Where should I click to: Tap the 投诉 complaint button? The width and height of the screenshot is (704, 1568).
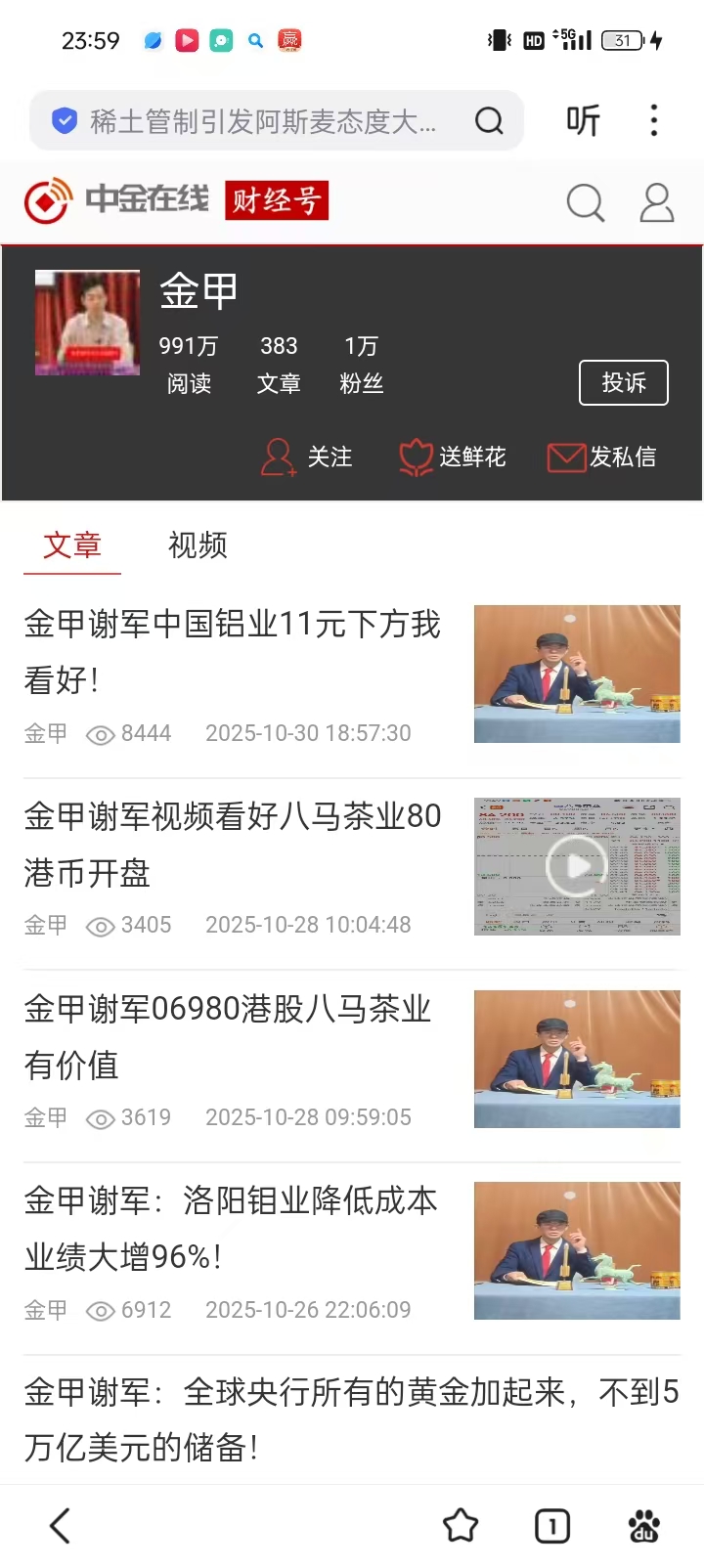pyautogui.click(x=623, y=382)
